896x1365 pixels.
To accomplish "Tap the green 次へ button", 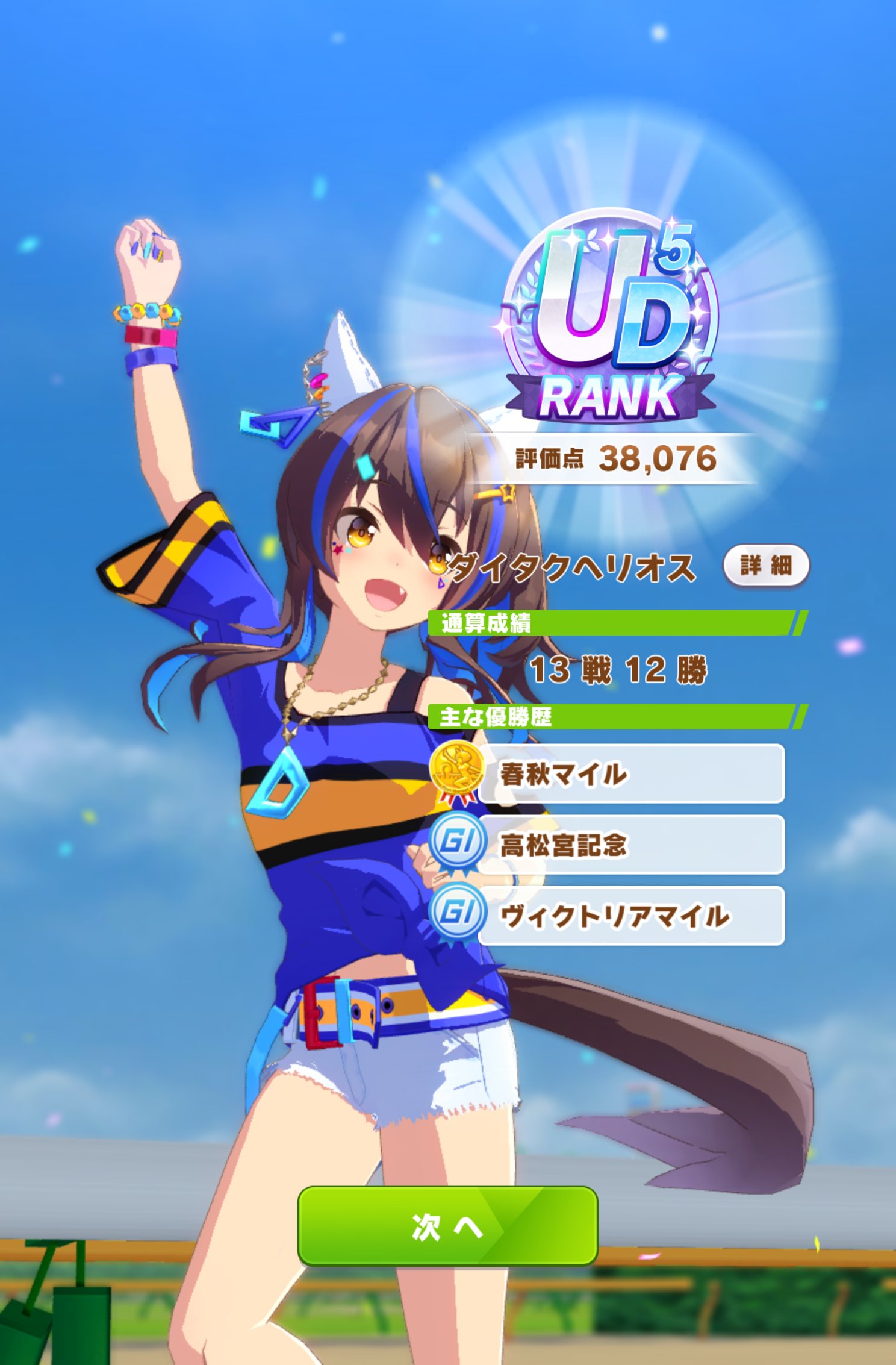I will click(x=447, y=1226).
